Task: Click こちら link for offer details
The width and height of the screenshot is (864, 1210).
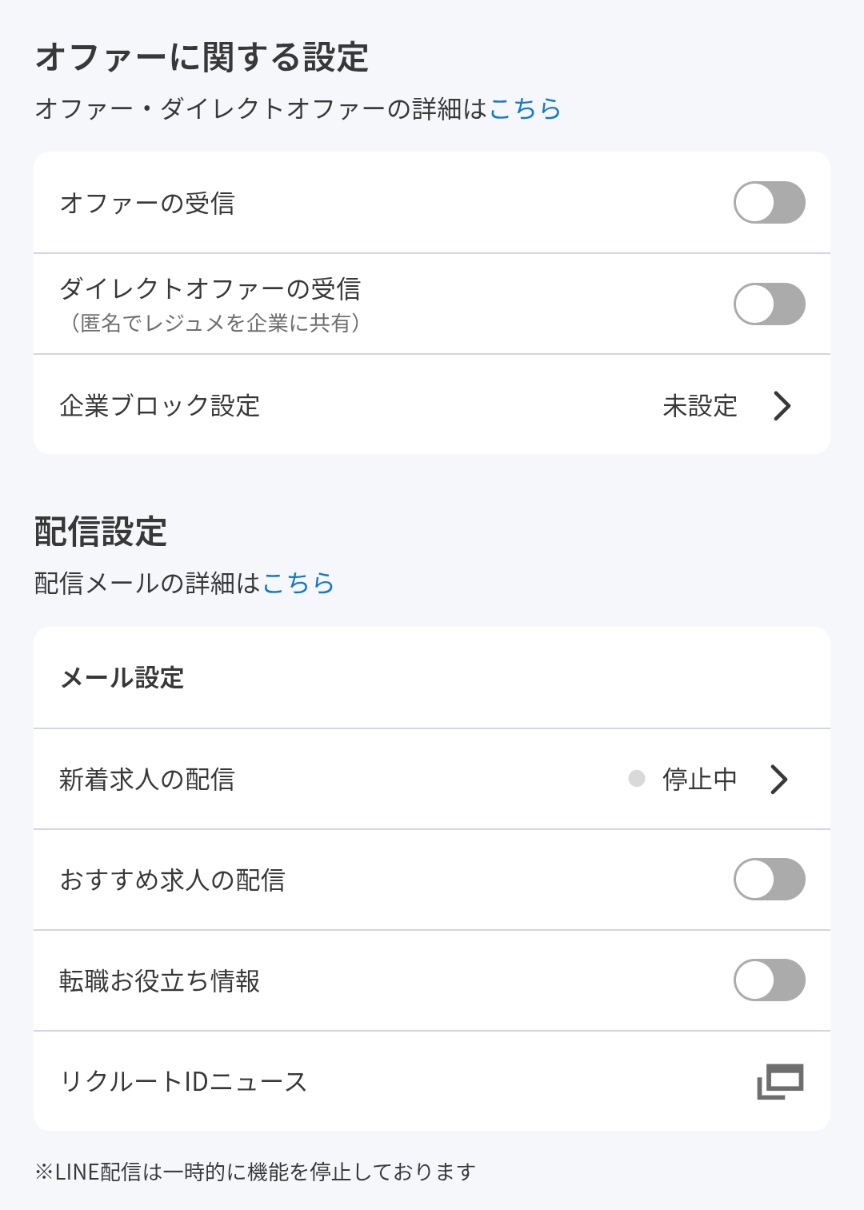Action: click(524, 109)
